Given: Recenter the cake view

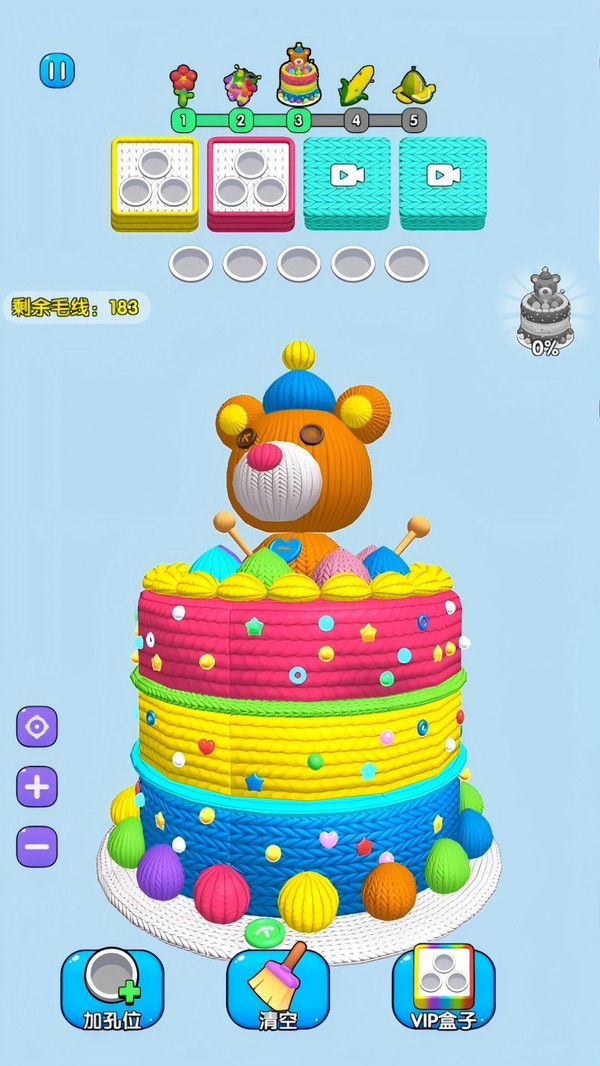Looking at the screenshot, I should point(37,726).
